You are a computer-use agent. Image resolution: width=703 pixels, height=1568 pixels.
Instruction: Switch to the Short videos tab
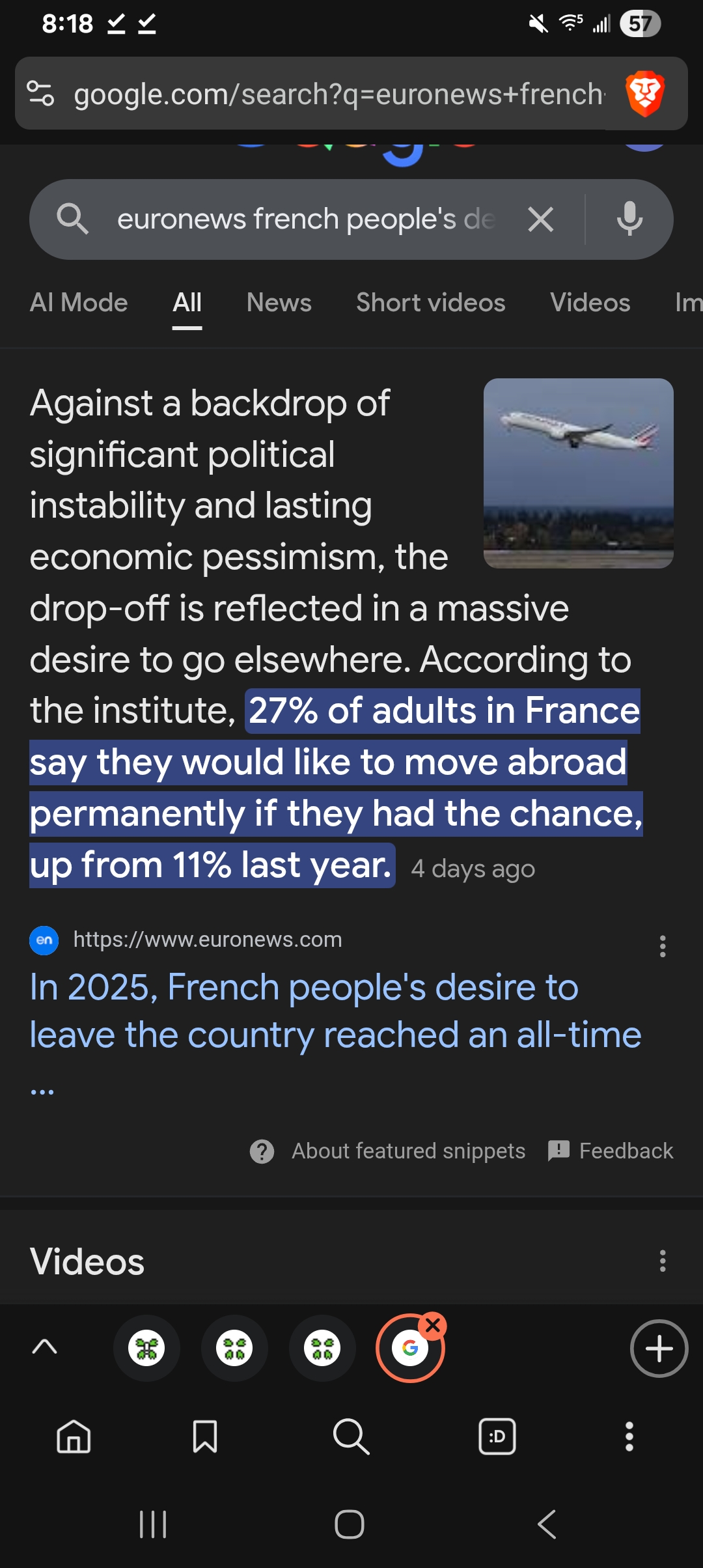[430, 303]
